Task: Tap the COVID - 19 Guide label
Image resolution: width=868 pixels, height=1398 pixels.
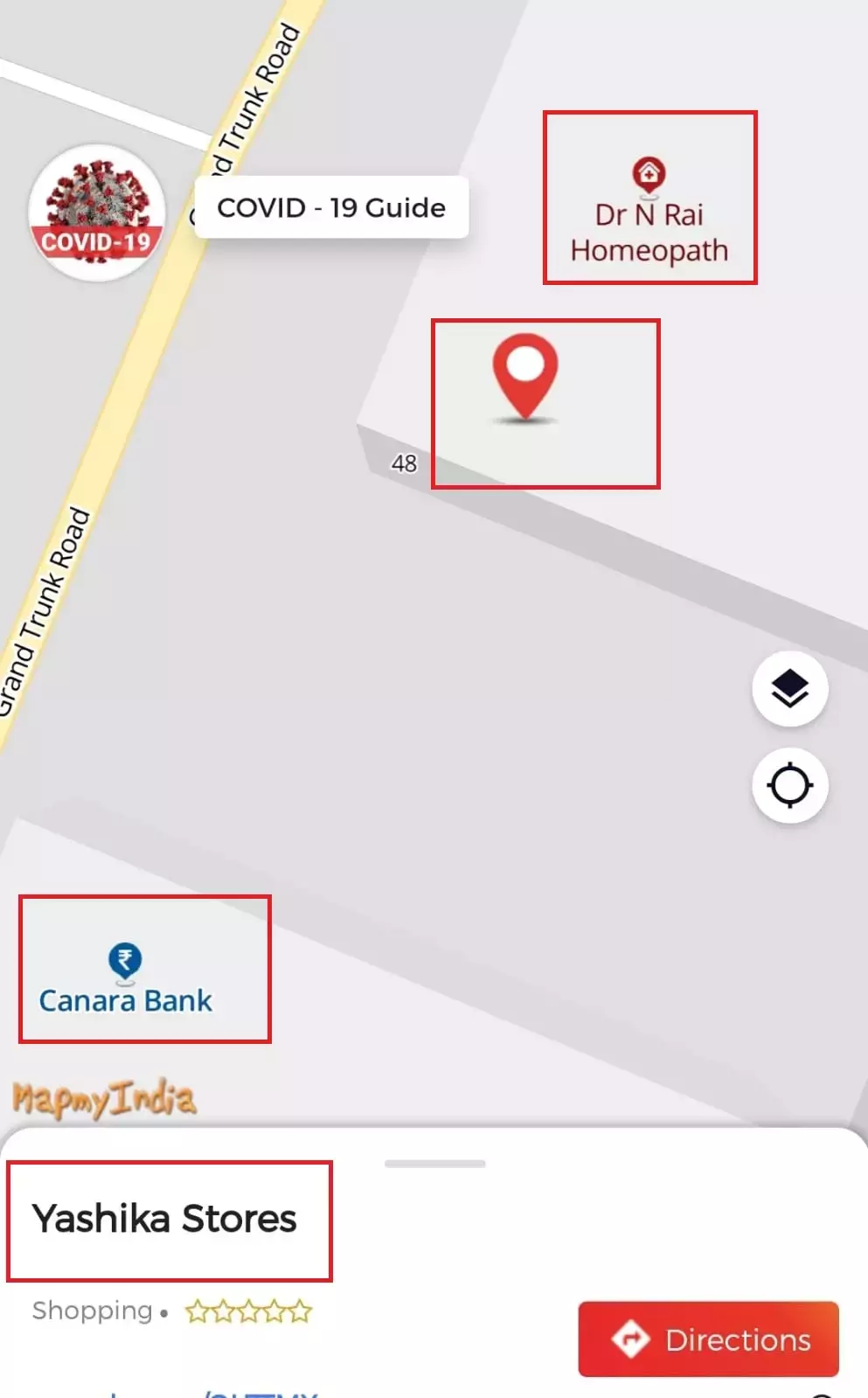Action: [331, 208]
